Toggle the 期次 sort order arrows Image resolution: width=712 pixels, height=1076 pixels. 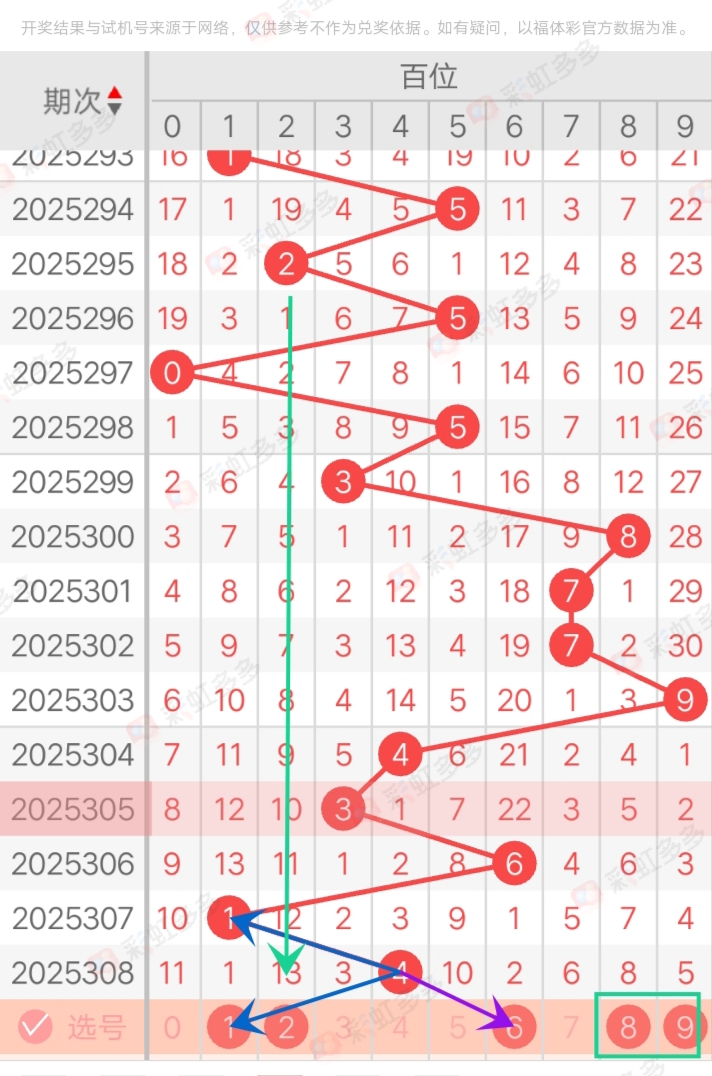click(114, 100)
